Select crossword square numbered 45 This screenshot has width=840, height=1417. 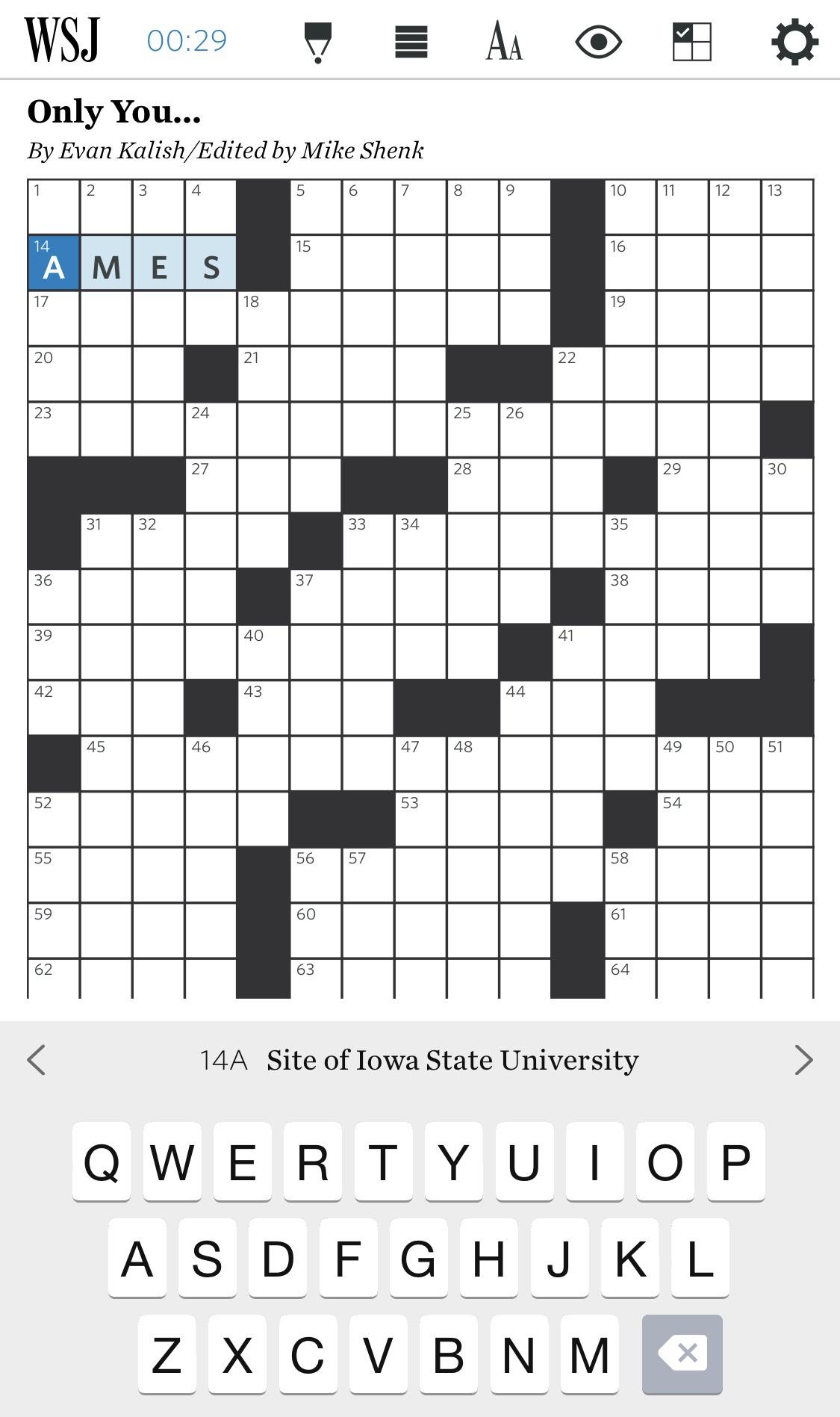(106, 764)
